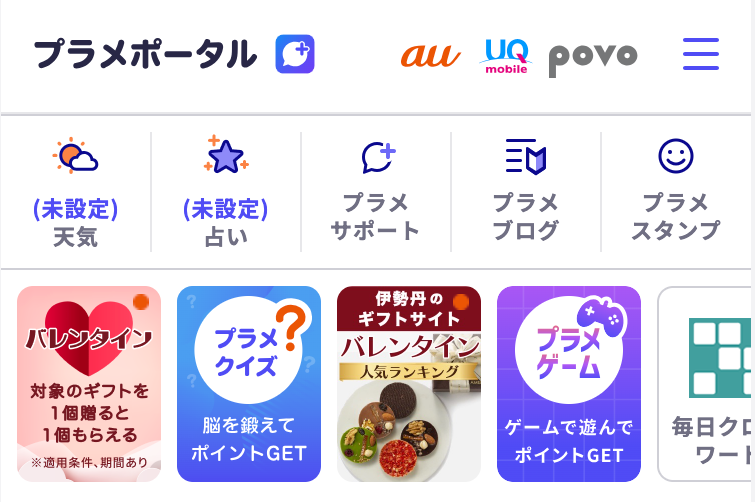The height and width of the screenshot is (502, 755).
Task: Tap the Plus Message app icon
Action: click(x=295, y=54)
